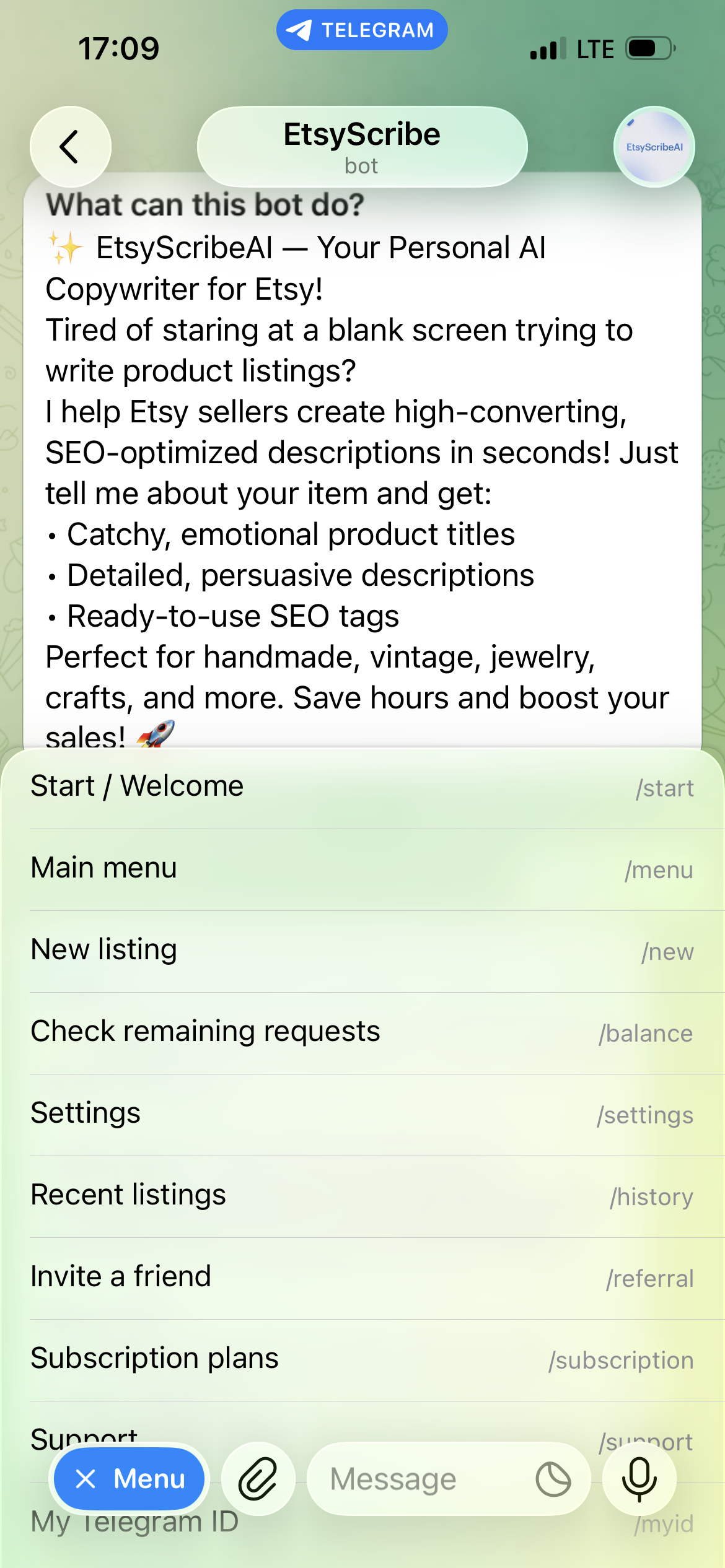Viewport: 725px width, 1568px height.
Task: Choose the Main menu command
Action: [x=362, y=869]
